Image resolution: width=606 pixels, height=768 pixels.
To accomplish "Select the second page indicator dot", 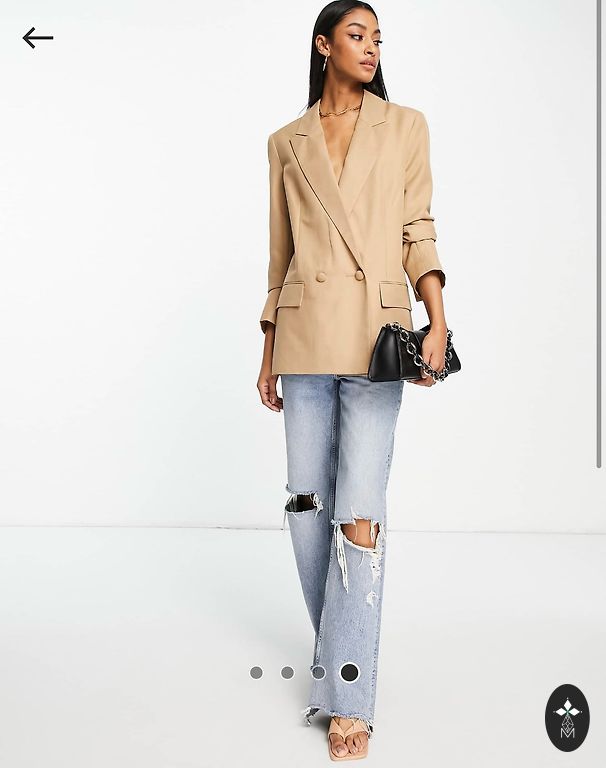I will pos(287,673).
